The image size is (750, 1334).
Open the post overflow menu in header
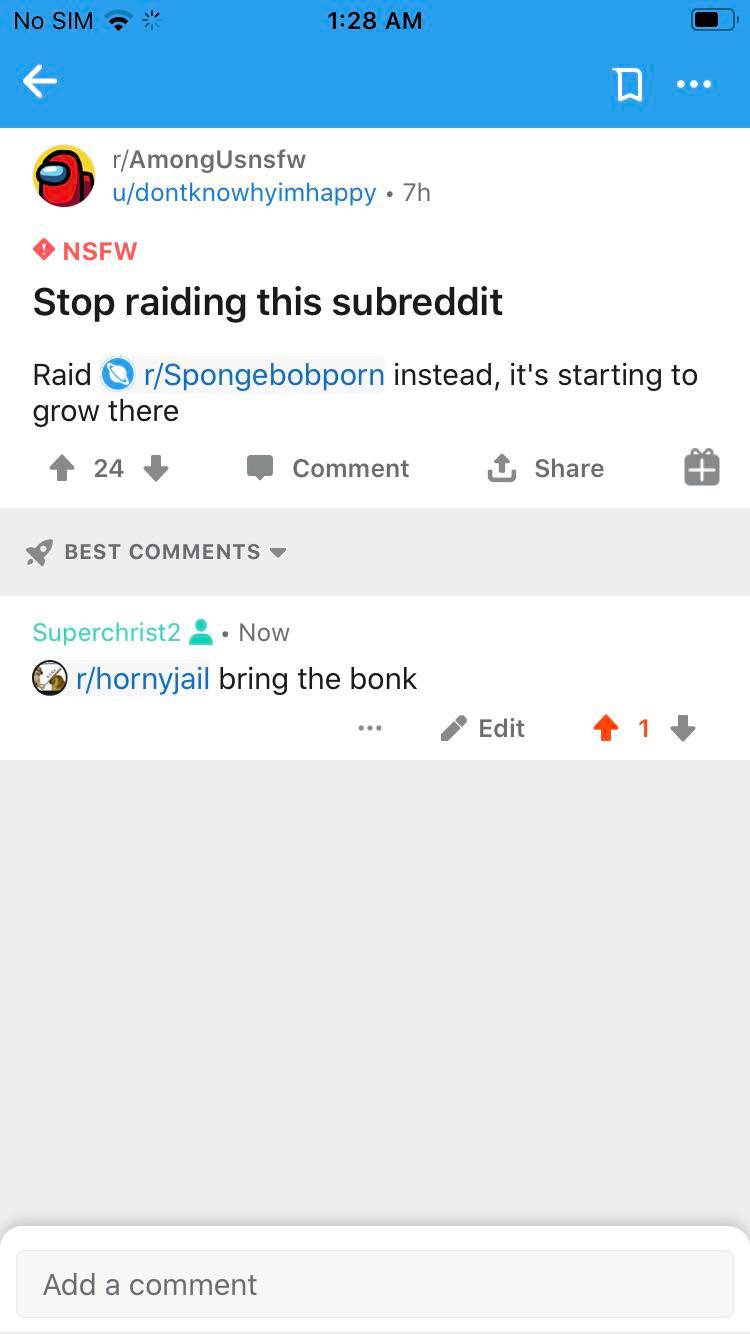pos(694,84)
